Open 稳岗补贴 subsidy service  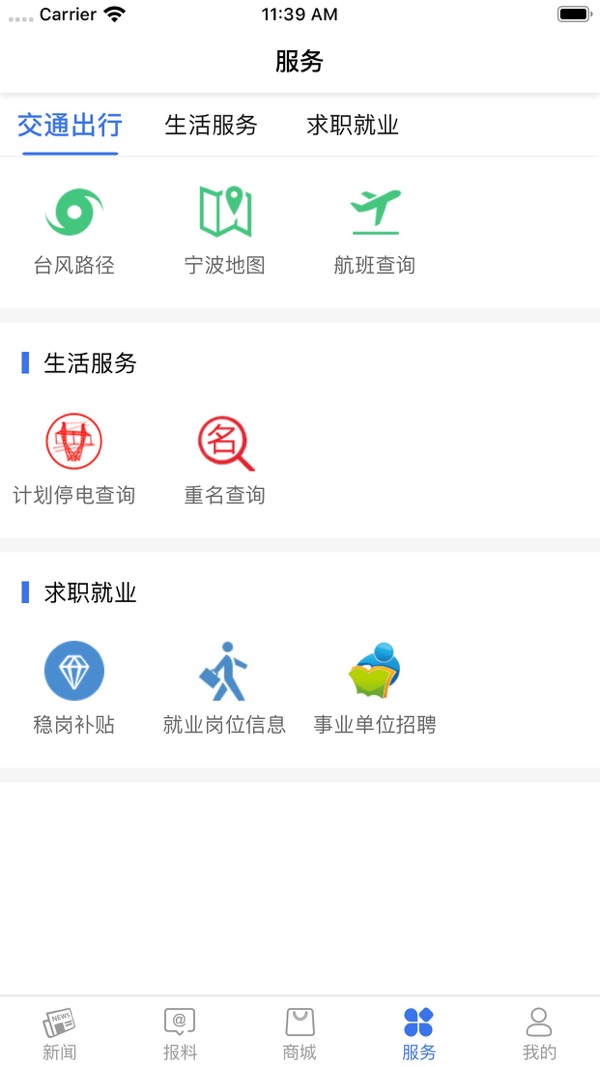tap(74, 689)
